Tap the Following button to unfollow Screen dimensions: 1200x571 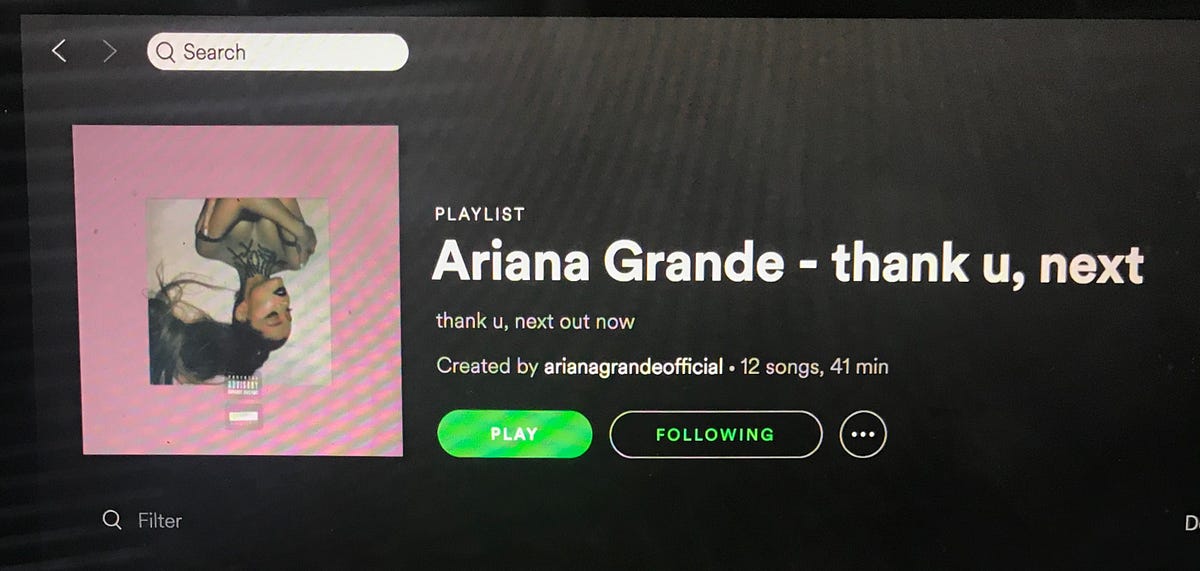pos(715,434)
